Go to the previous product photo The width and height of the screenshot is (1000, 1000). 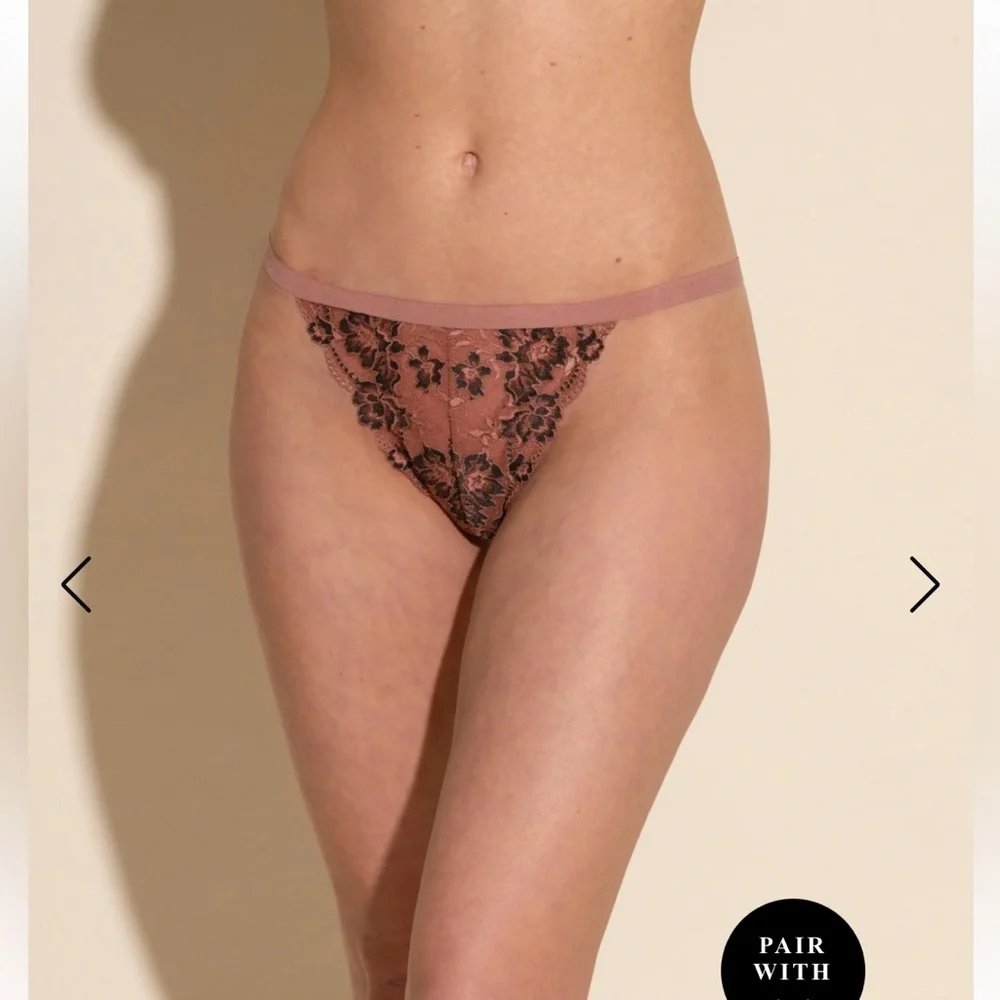[x=76, y=584]
